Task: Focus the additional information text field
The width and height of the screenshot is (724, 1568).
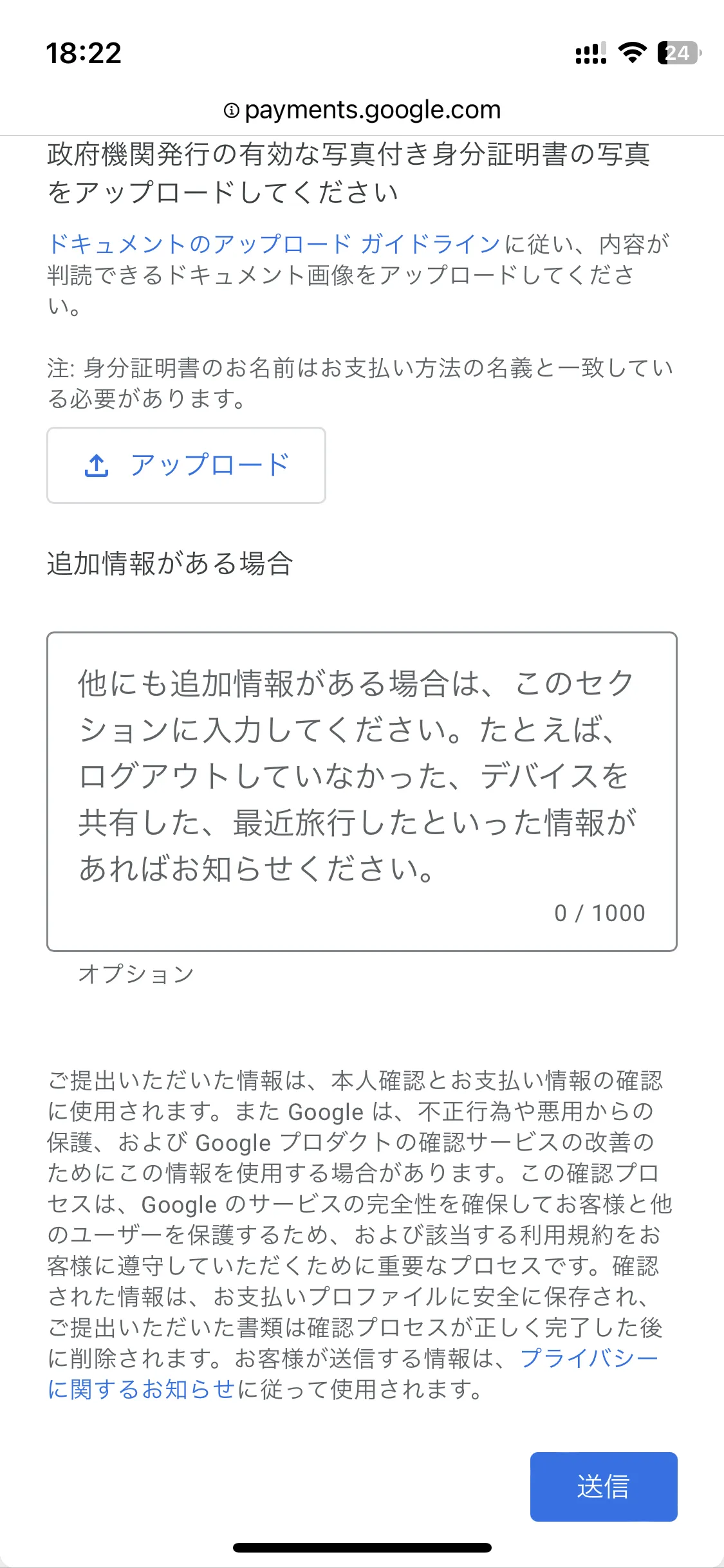Action: point(361,790)
